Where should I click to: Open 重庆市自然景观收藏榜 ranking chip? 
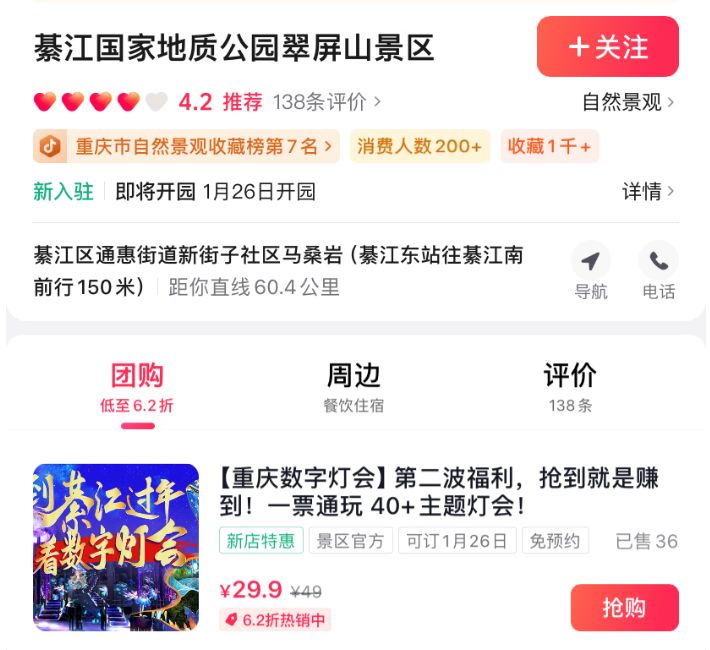point(186,146)
